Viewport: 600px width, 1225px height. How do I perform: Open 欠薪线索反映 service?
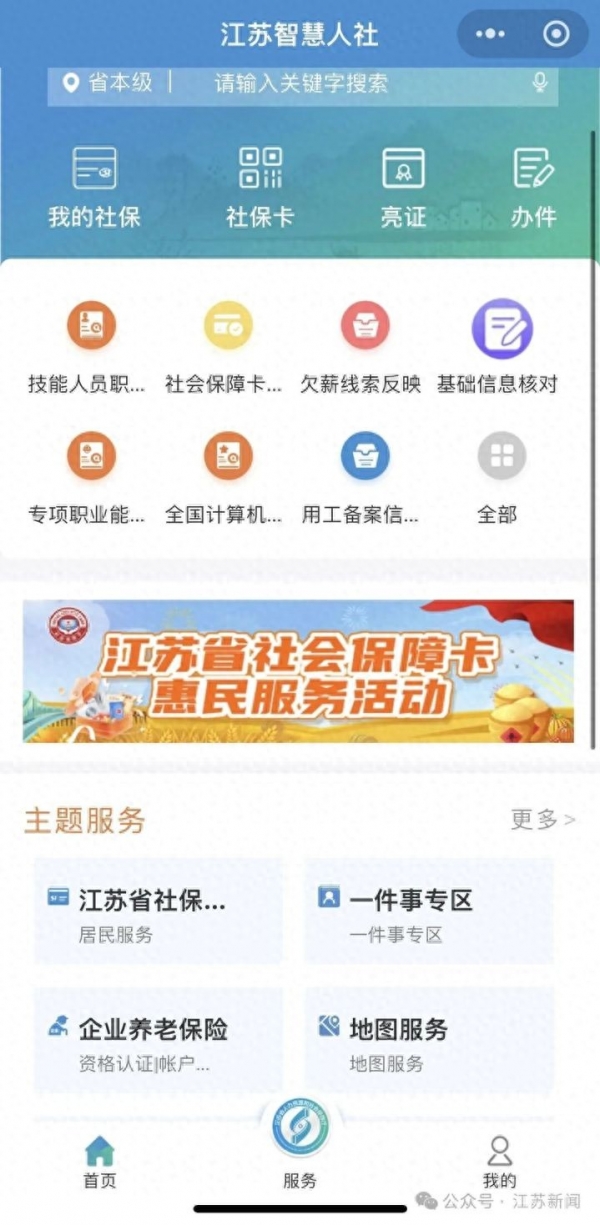coord(364,345)
